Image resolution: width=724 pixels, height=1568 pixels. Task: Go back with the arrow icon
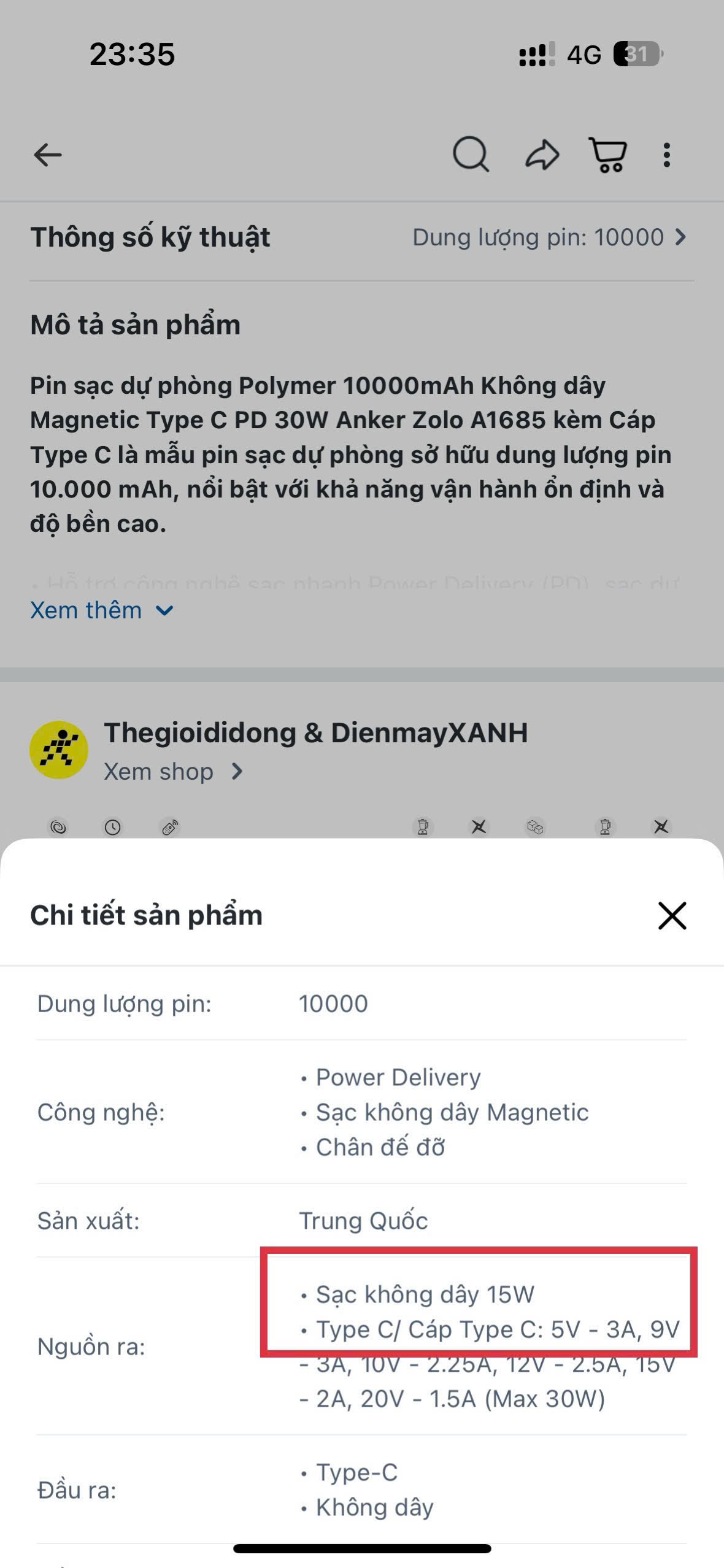point(48,155)
